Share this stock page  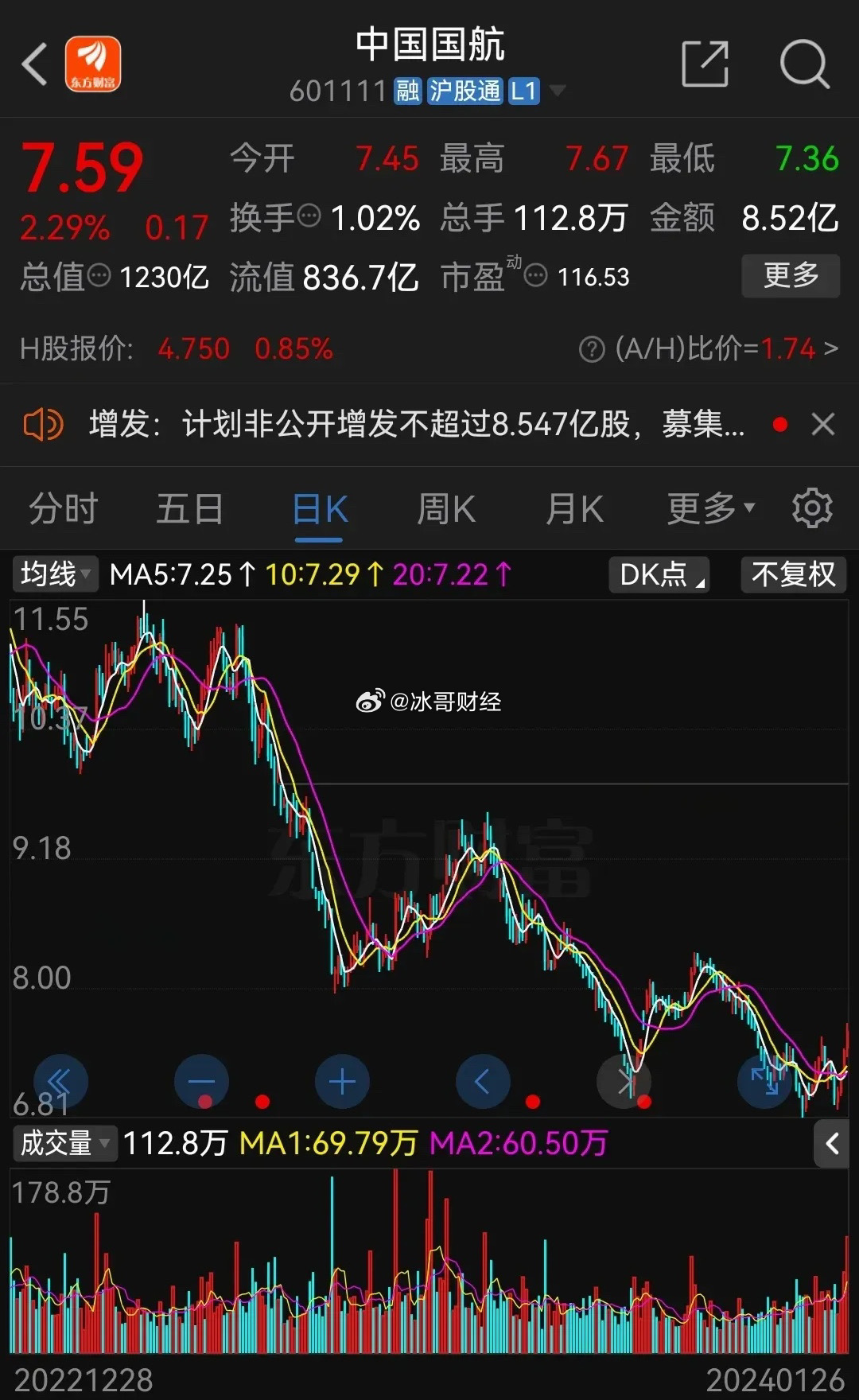[705, 64]
